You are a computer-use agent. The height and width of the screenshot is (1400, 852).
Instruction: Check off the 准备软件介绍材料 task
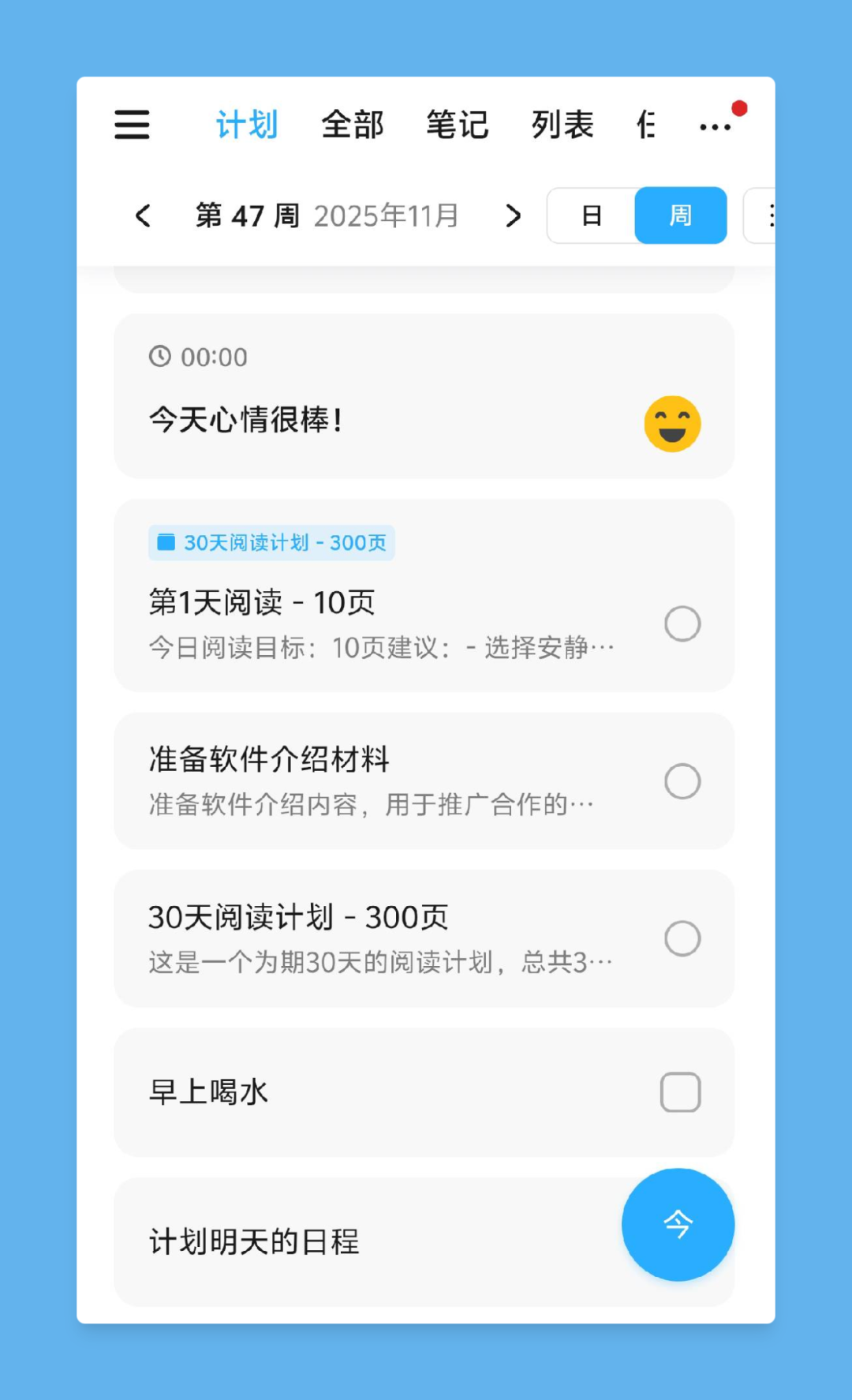[x=682, y=781]
